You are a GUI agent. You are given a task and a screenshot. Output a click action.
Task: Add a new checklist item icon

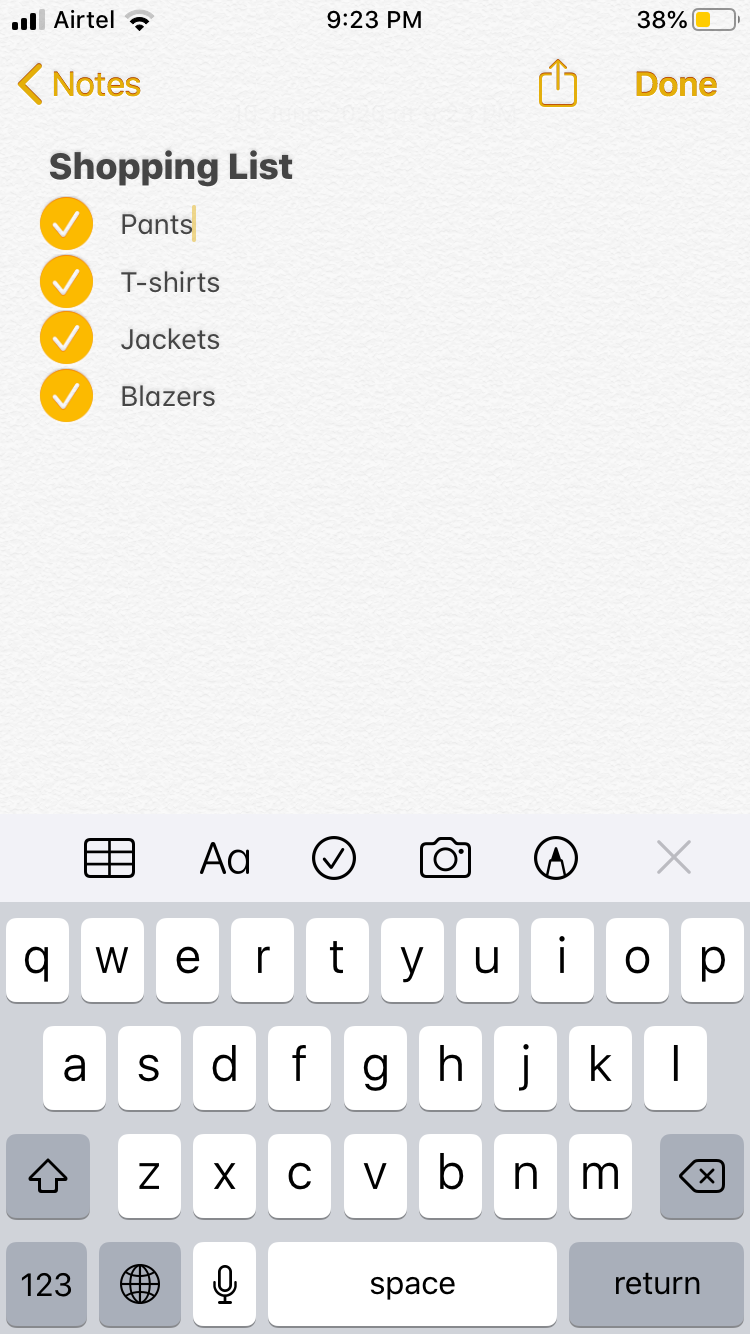(x=334, y=857)
